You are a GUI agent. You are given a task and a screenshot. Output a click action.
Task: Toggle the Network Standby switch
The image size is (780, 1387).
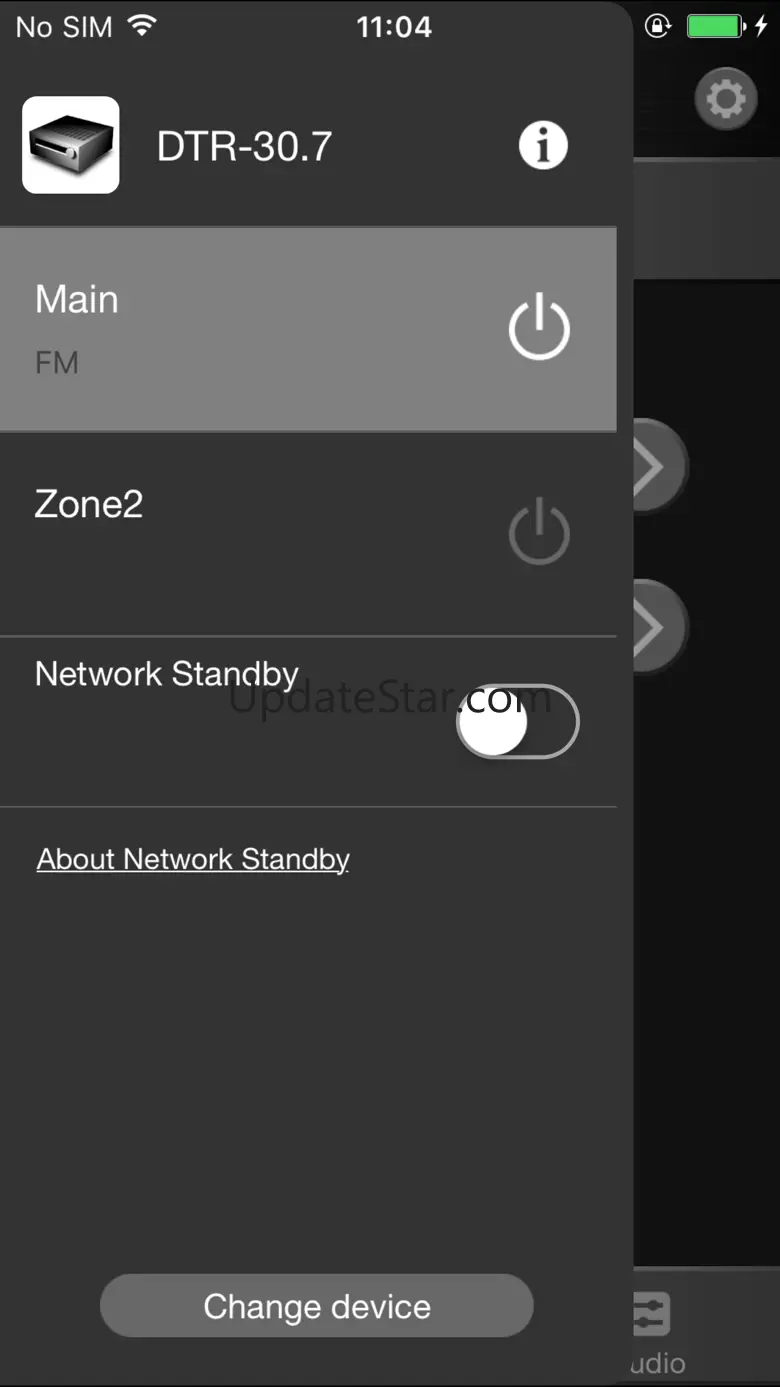pos(518,721)
